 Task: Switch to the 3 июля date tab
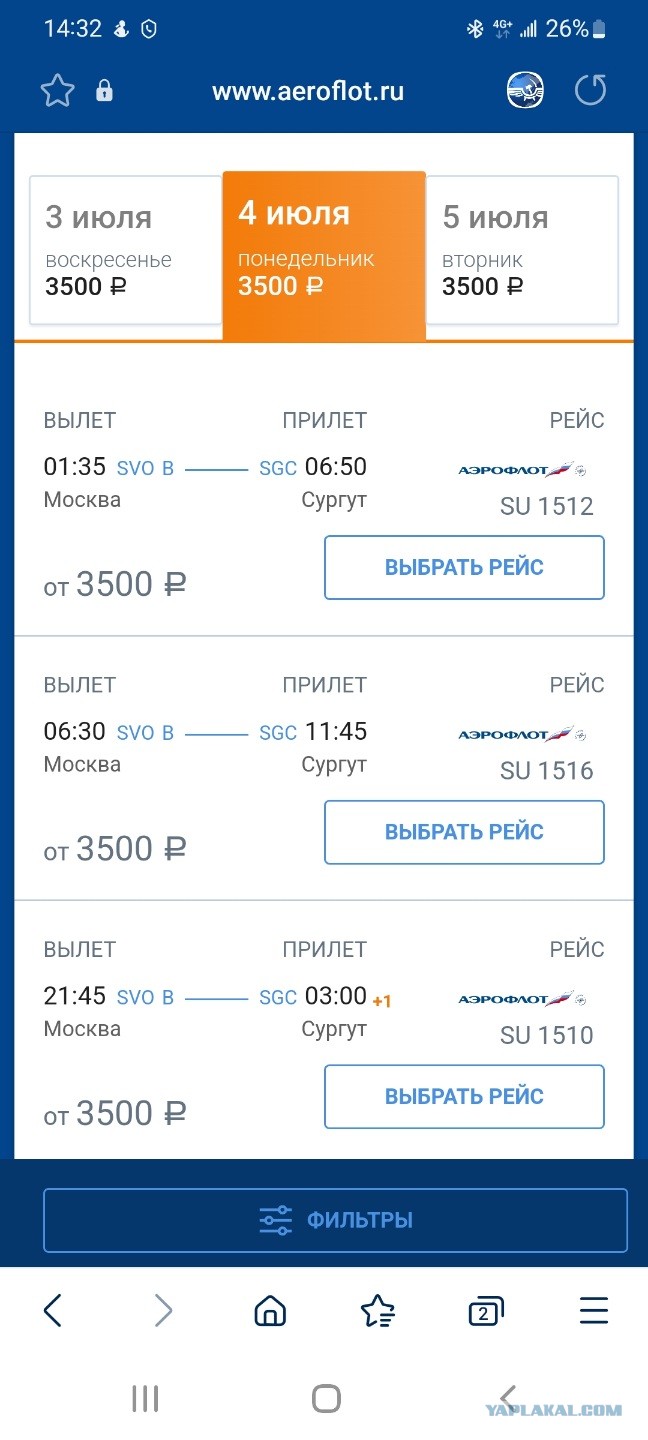[x=125, y=250]
